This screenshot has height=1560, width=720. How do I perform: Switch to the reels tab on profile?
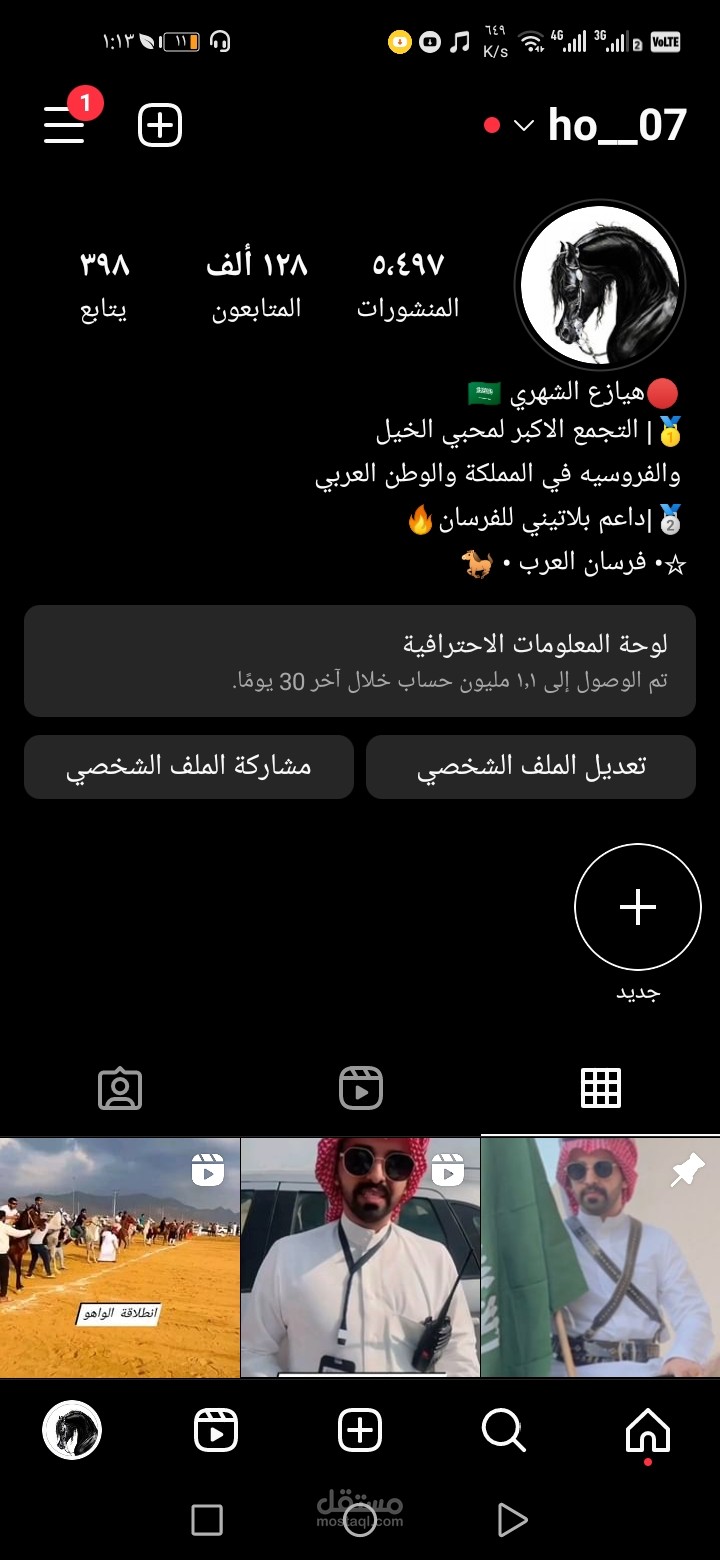pos(361,1088)
